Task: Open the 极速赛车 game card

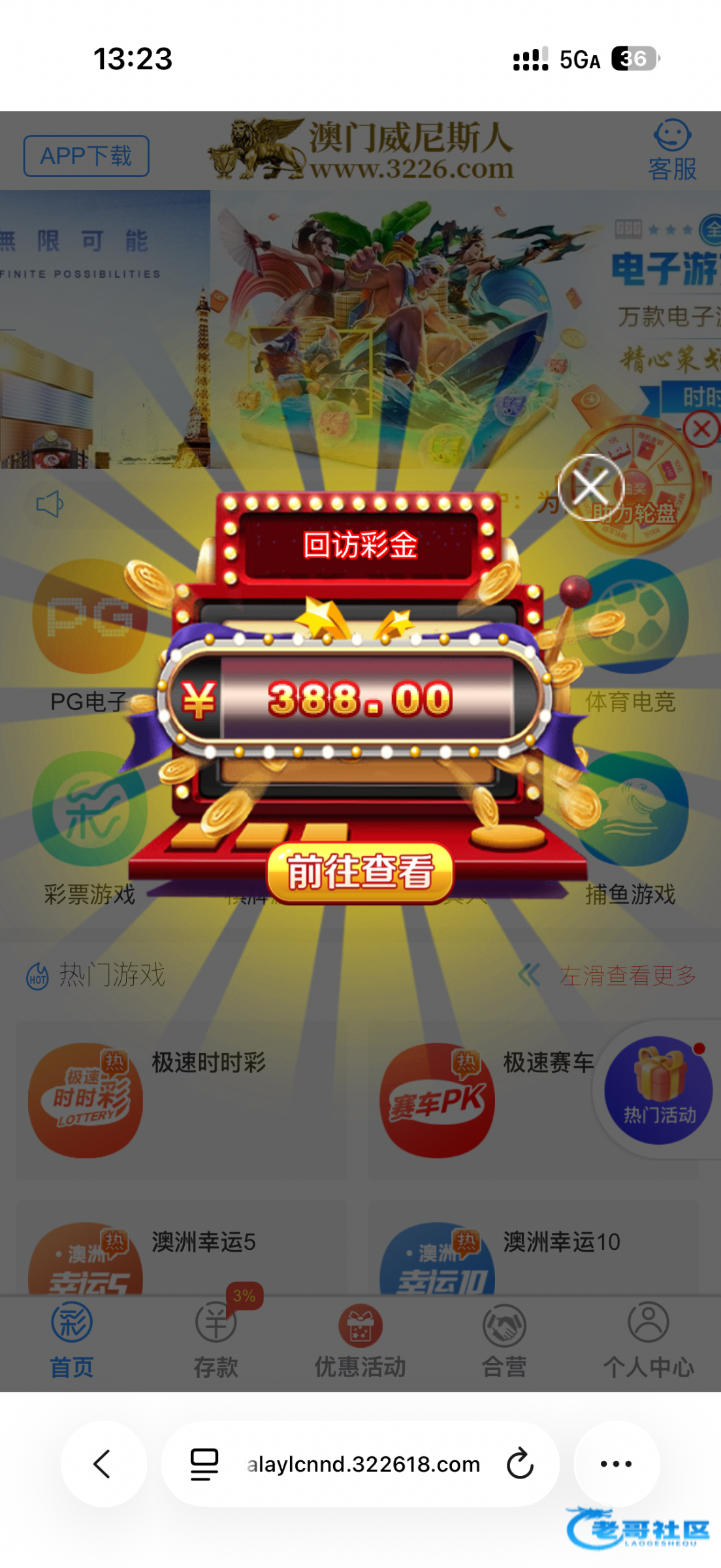Action: coord(483,1100)
